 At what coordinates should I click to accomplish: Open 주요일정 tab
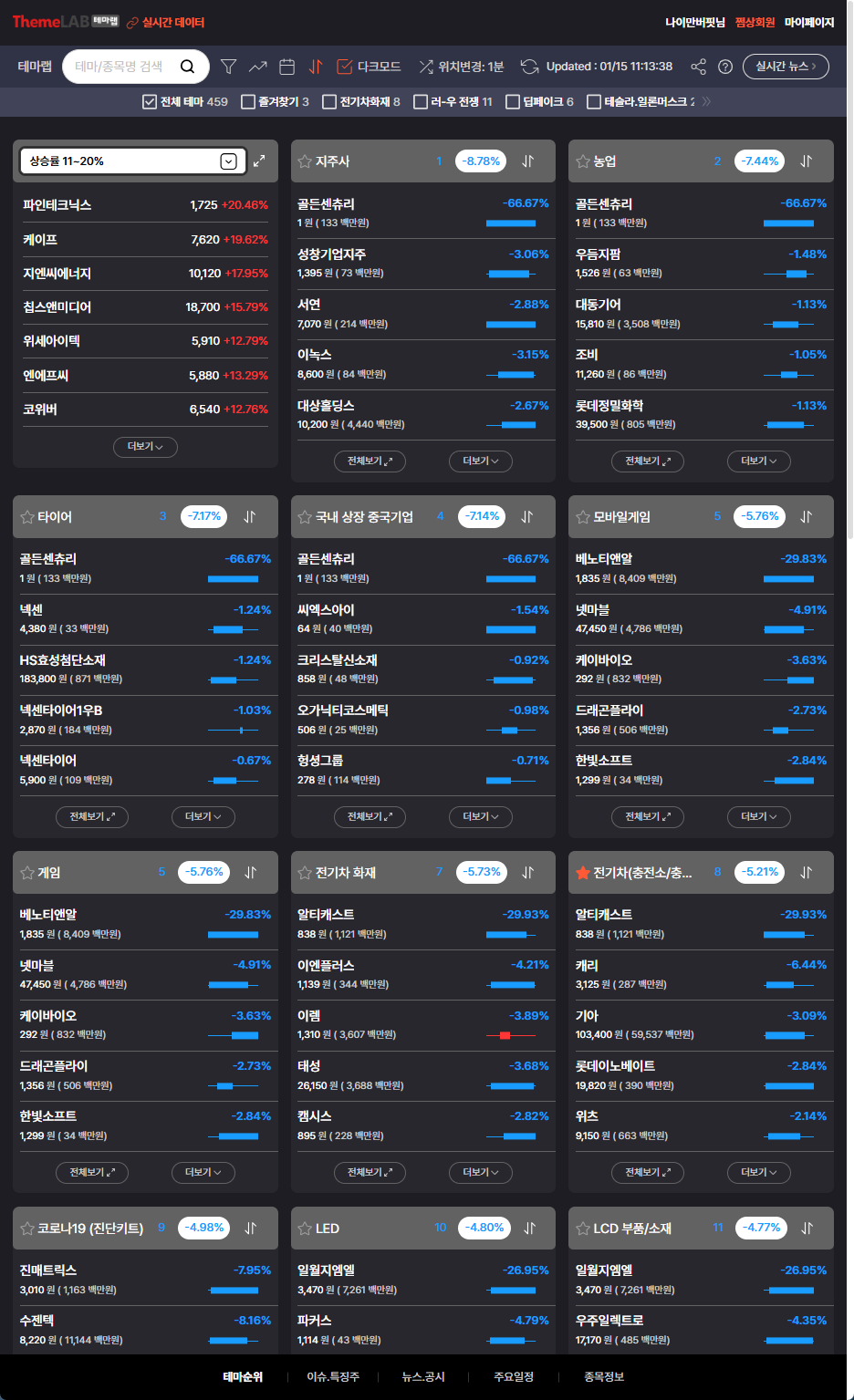pyautogui.click(x=514, y=1377)
